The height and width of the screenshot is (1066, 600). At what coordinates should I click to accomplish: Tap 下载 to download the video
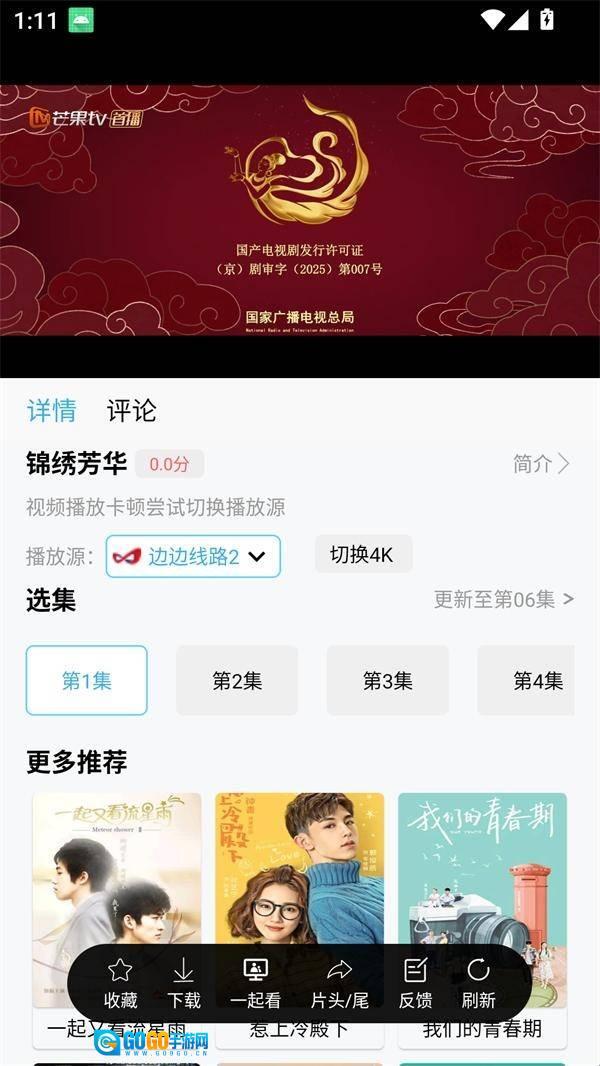[x=184, y=982]
